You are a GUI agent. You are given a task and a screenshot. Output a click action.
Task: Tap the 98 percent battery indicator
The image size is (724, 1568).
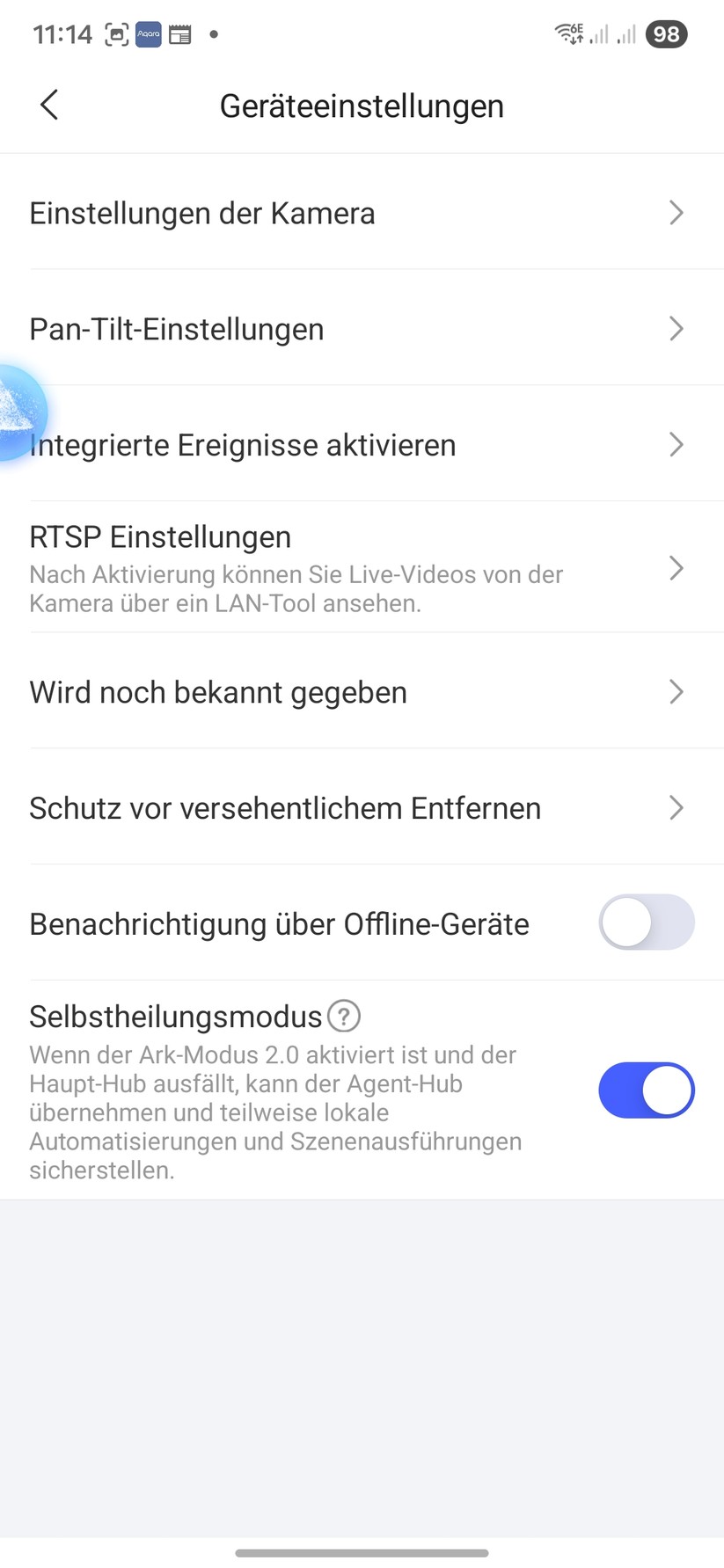[666, 33]
